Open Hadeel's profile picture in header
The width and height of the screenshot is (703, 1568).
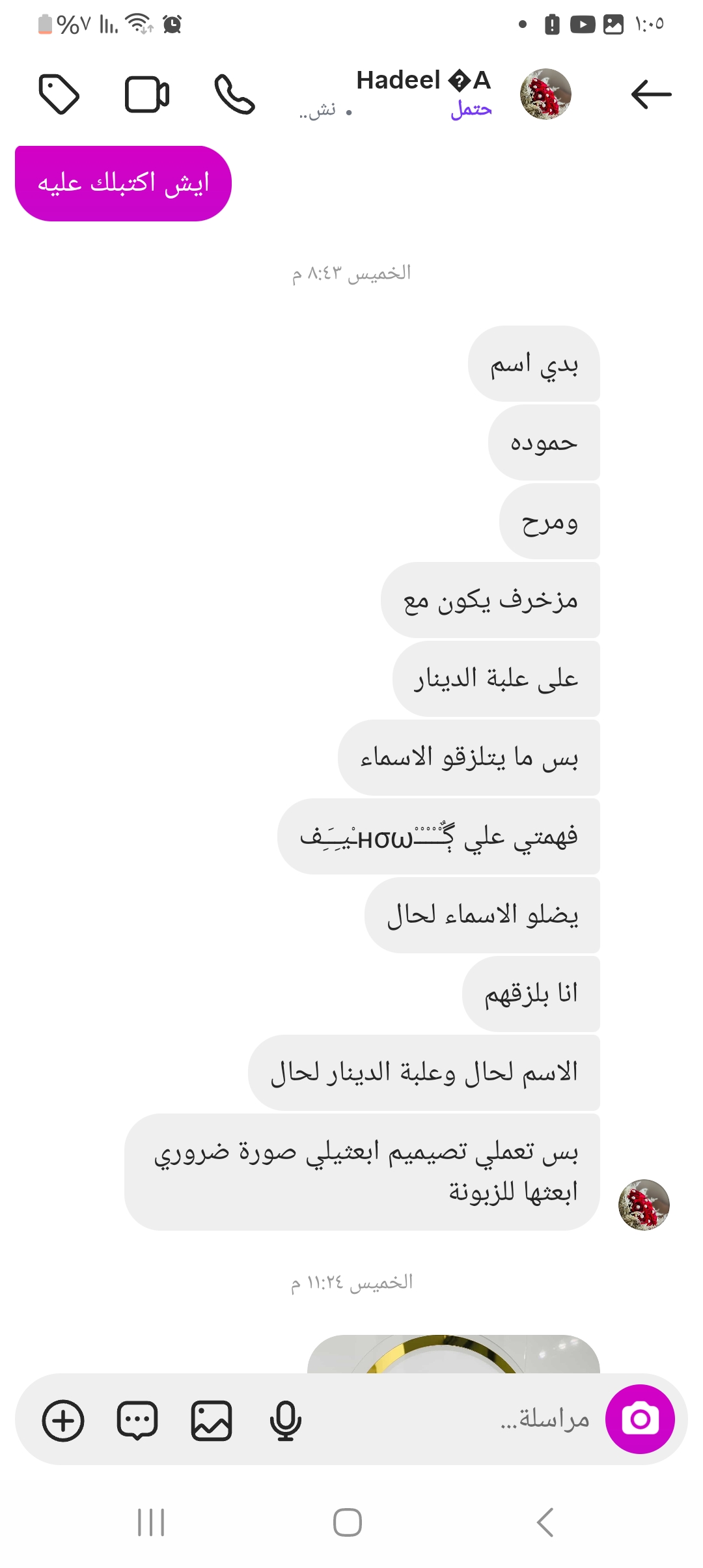click(545, 94)
